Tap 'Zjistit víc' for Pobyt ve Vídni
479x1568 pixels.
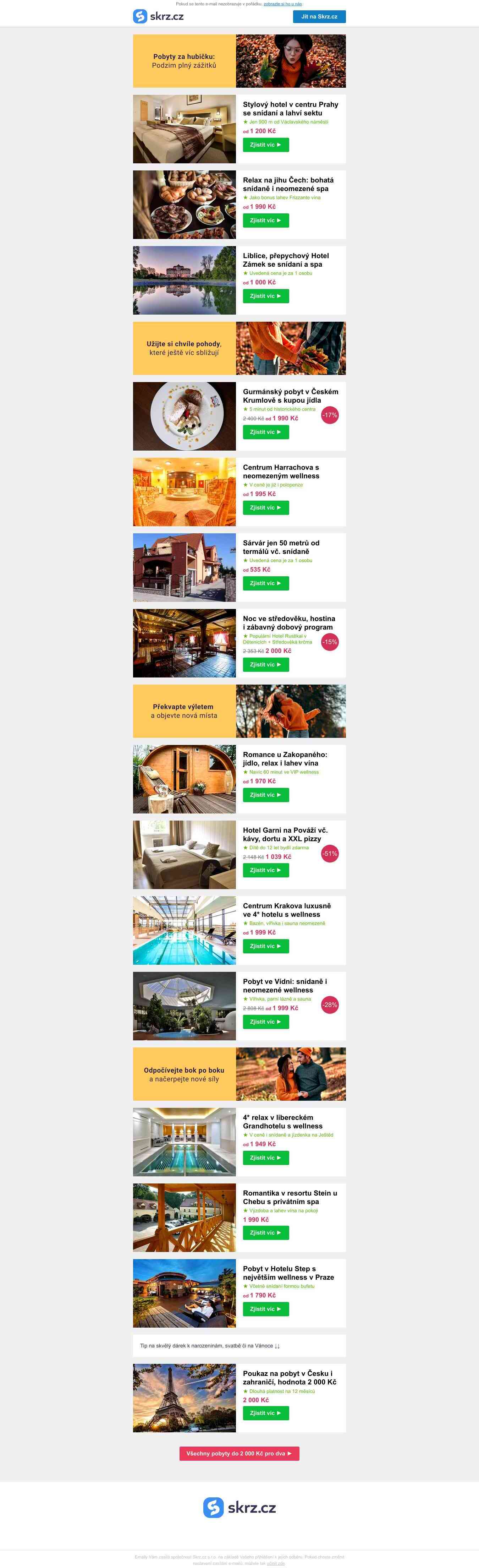click(266, 1022)
